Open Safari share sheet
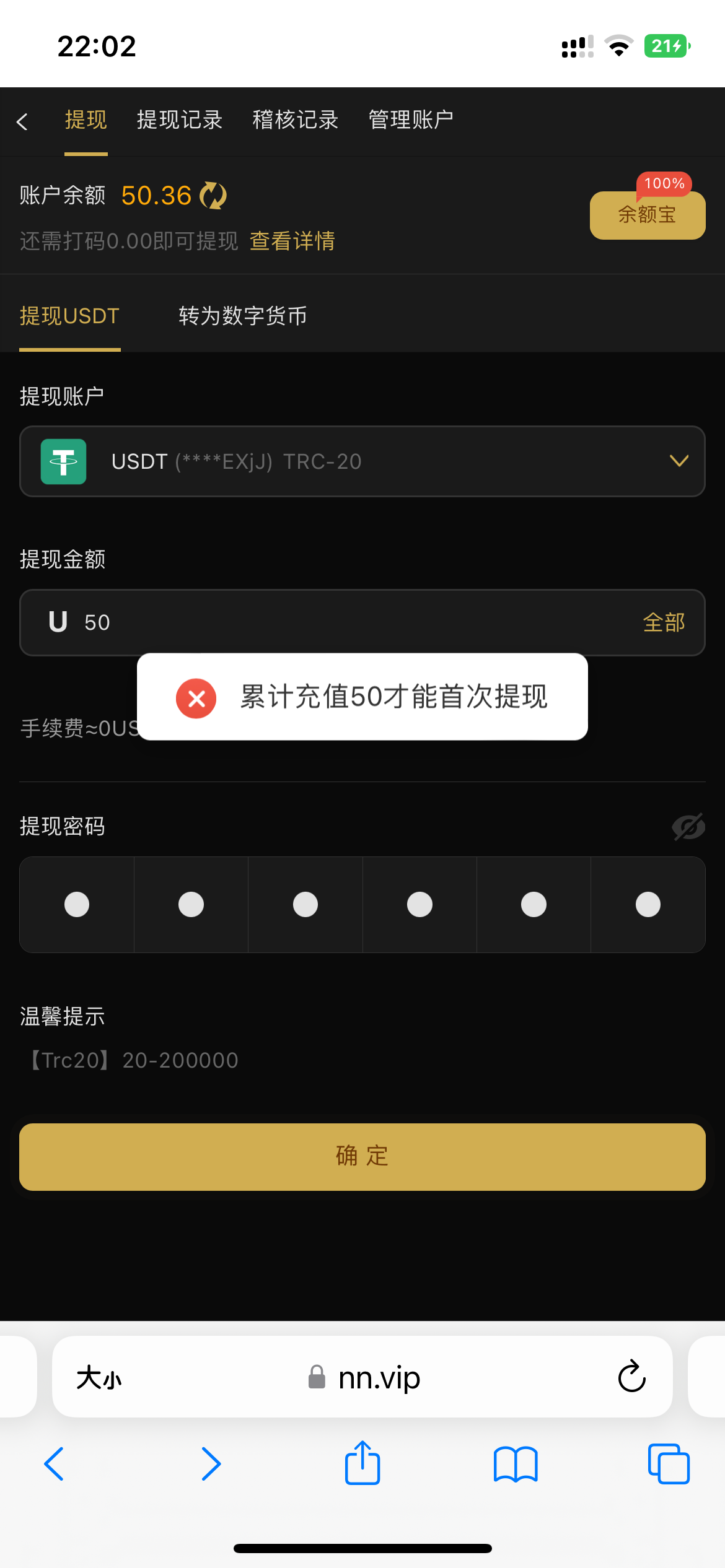This screenshot has height=1568, width=725. point(362,1464)
